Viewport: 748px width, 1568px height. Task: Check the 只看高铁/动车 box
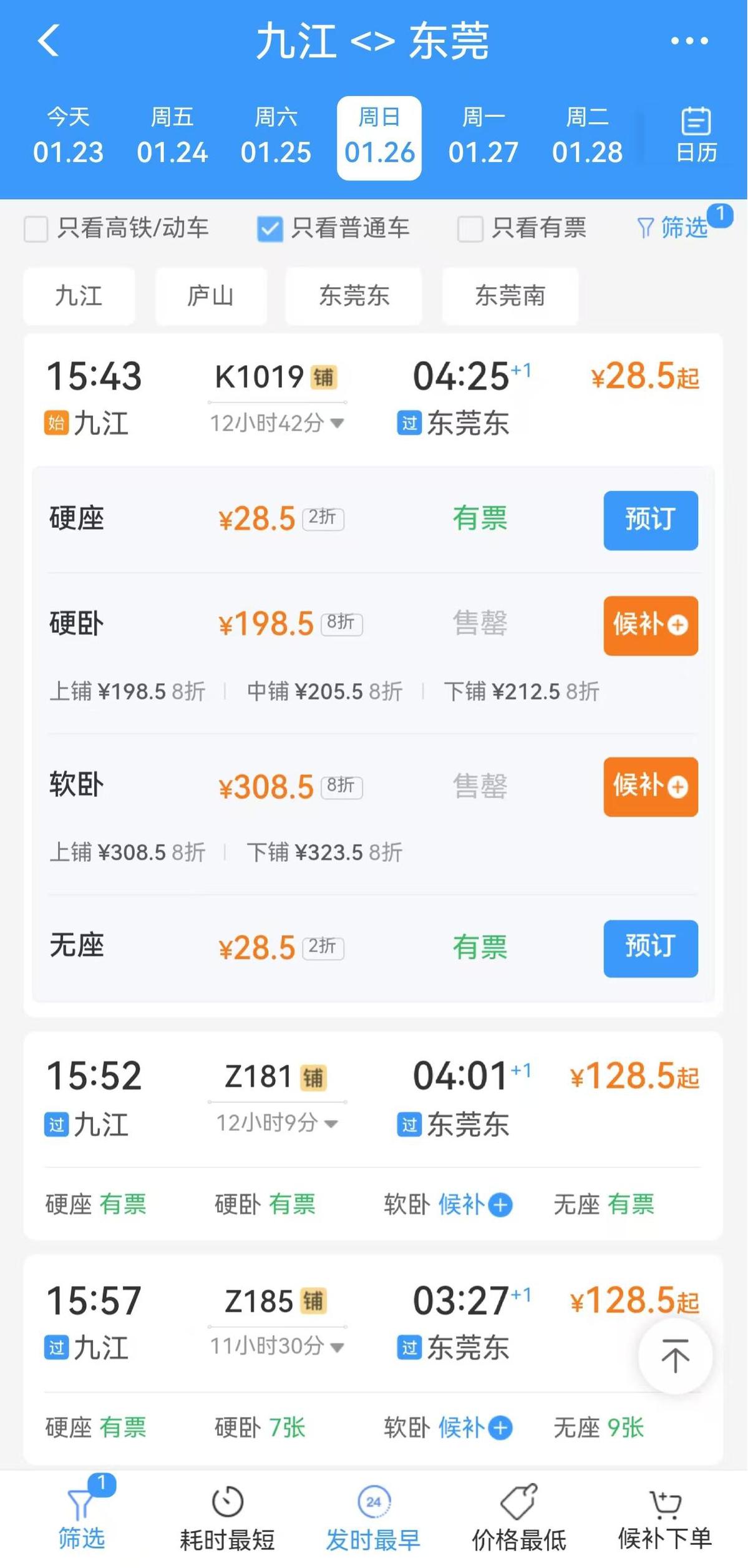coord(36,228)
